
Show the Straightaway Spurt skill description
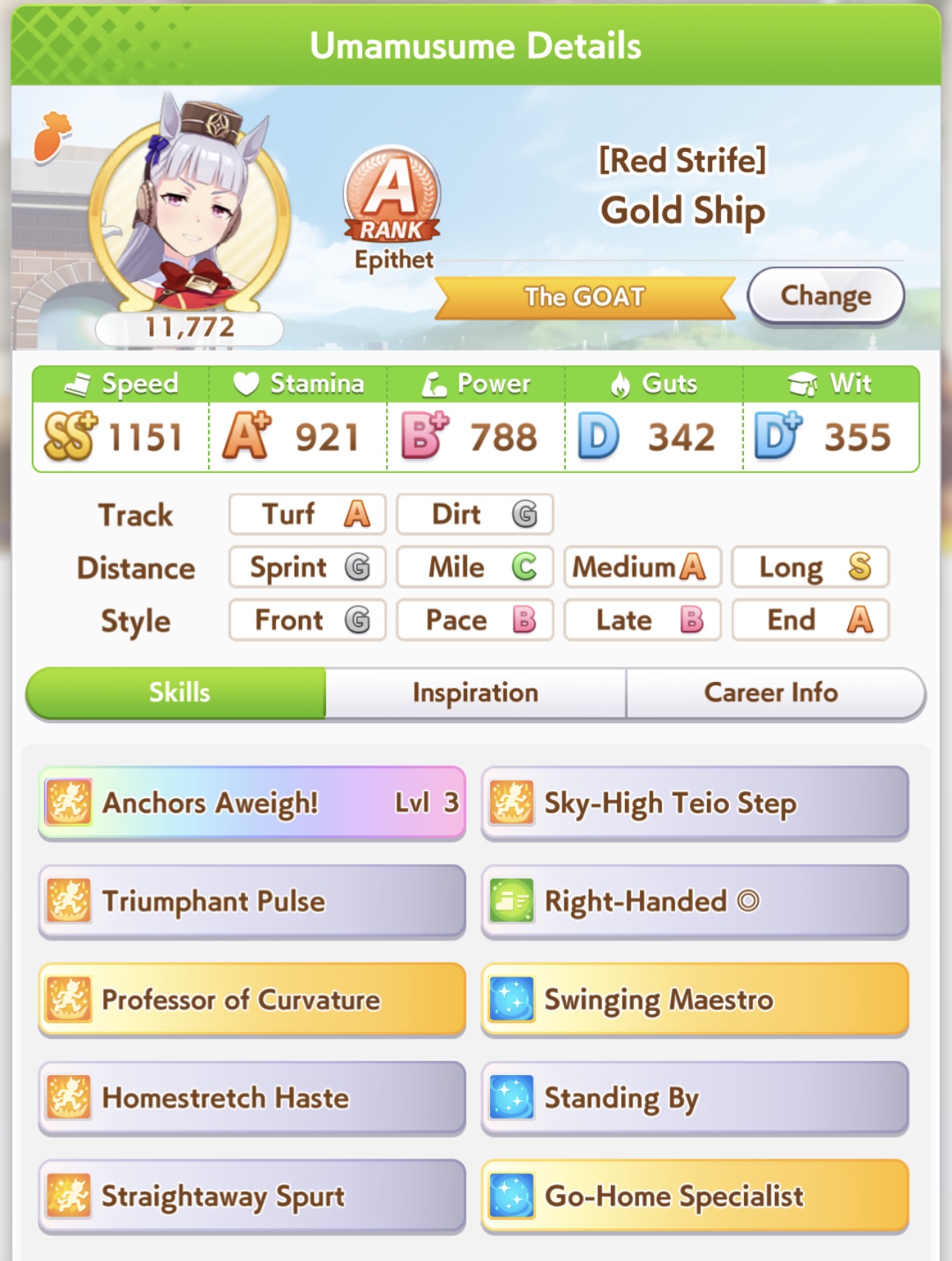coord(252,1196)
